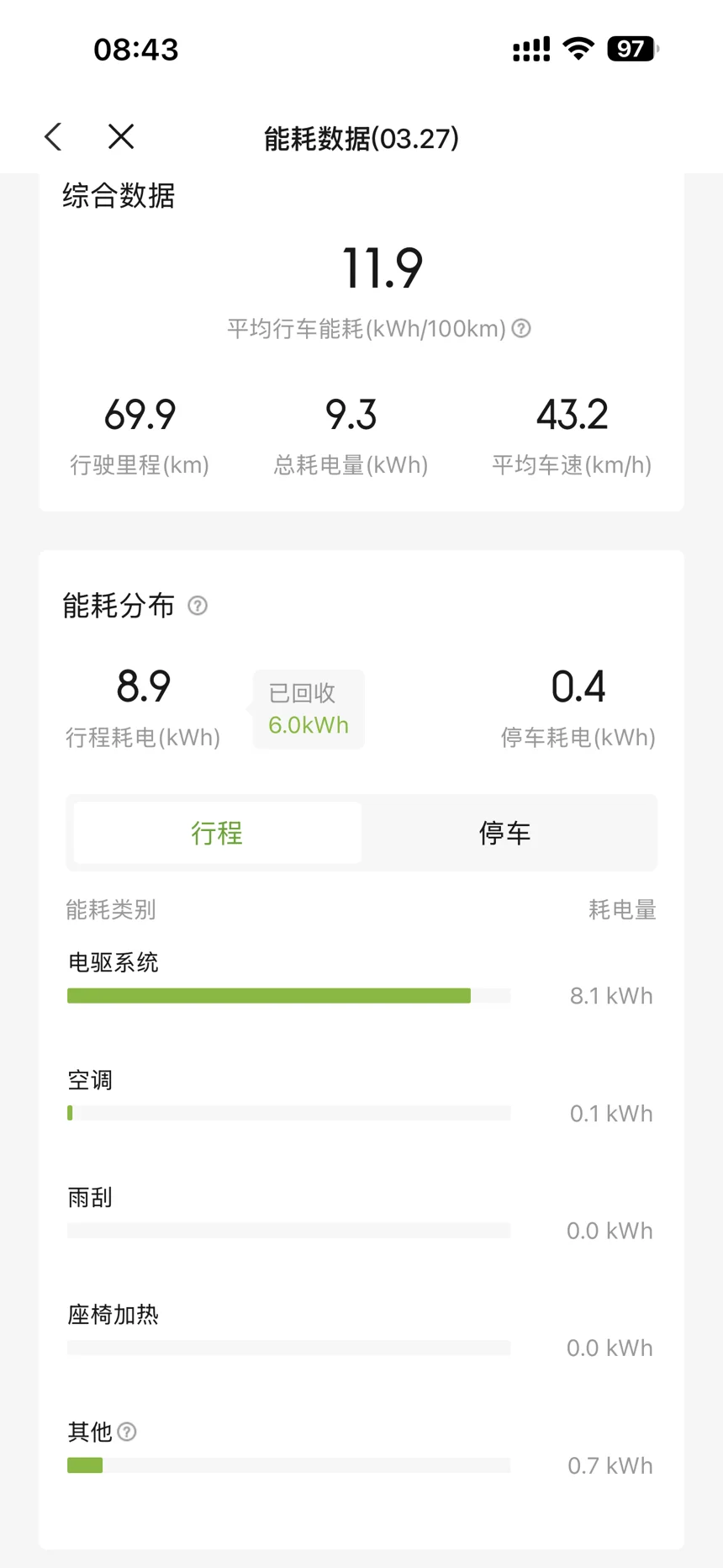The height and width of the screenshot is (1568, 723).
Task: Switch to the 停车 tab
Action: click(x=504, y=833)
